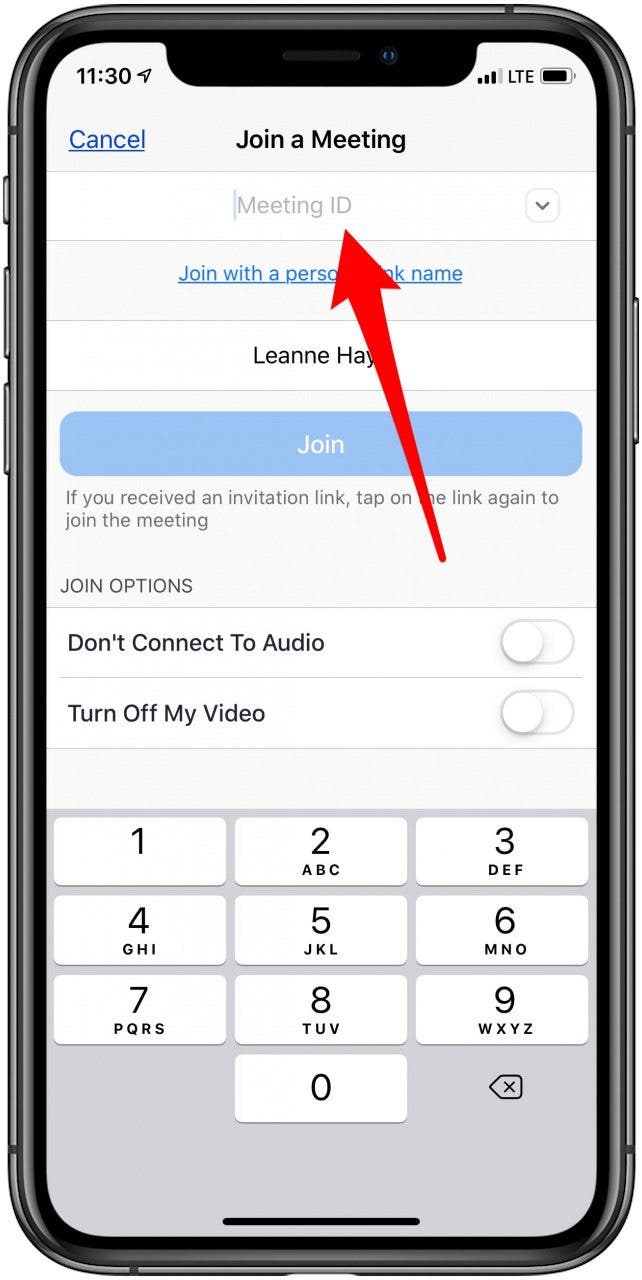Tap the blue Join button
The height and width of the screenshot is (1280, 642).
(320, 444)
